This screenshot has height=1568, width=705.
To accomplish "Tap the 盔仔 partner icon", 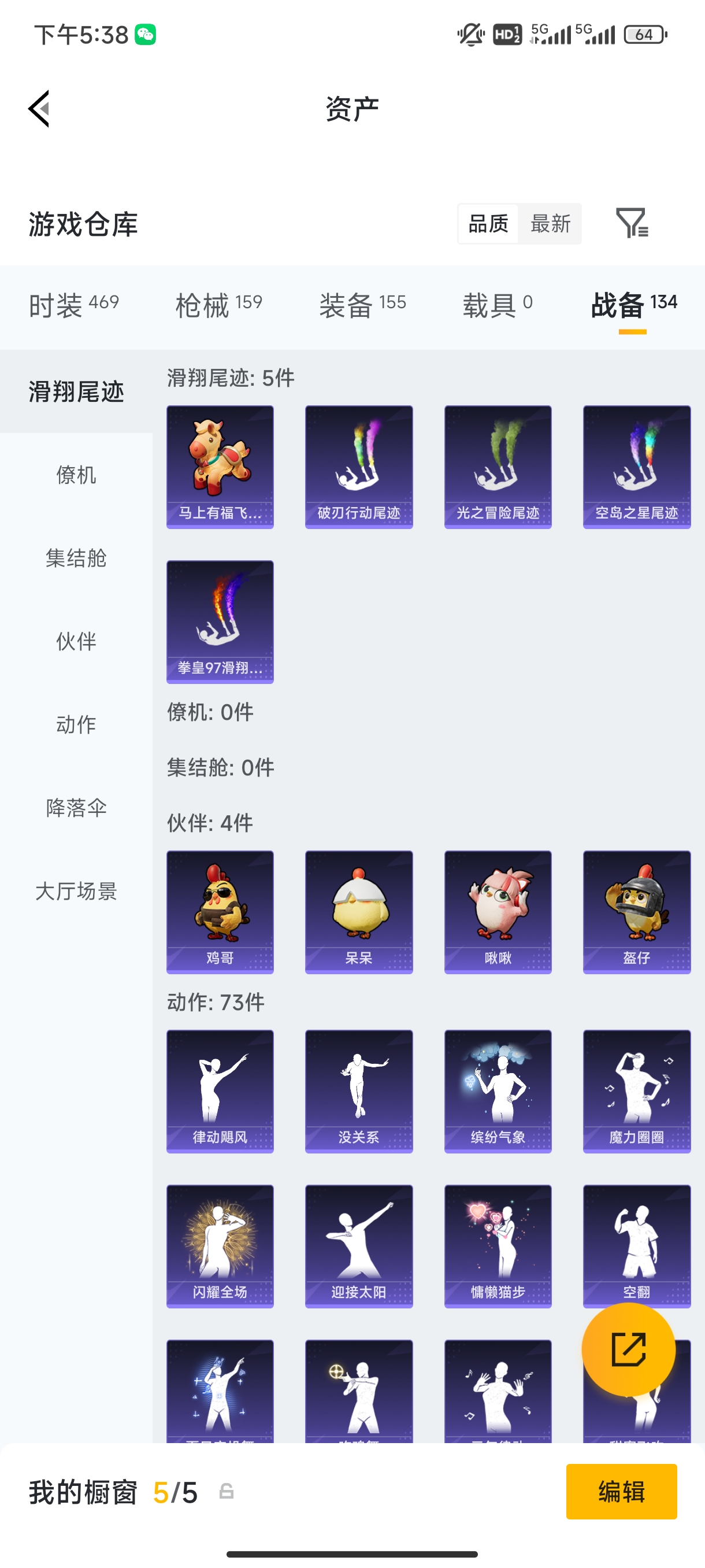I will (x=636, y=912).
